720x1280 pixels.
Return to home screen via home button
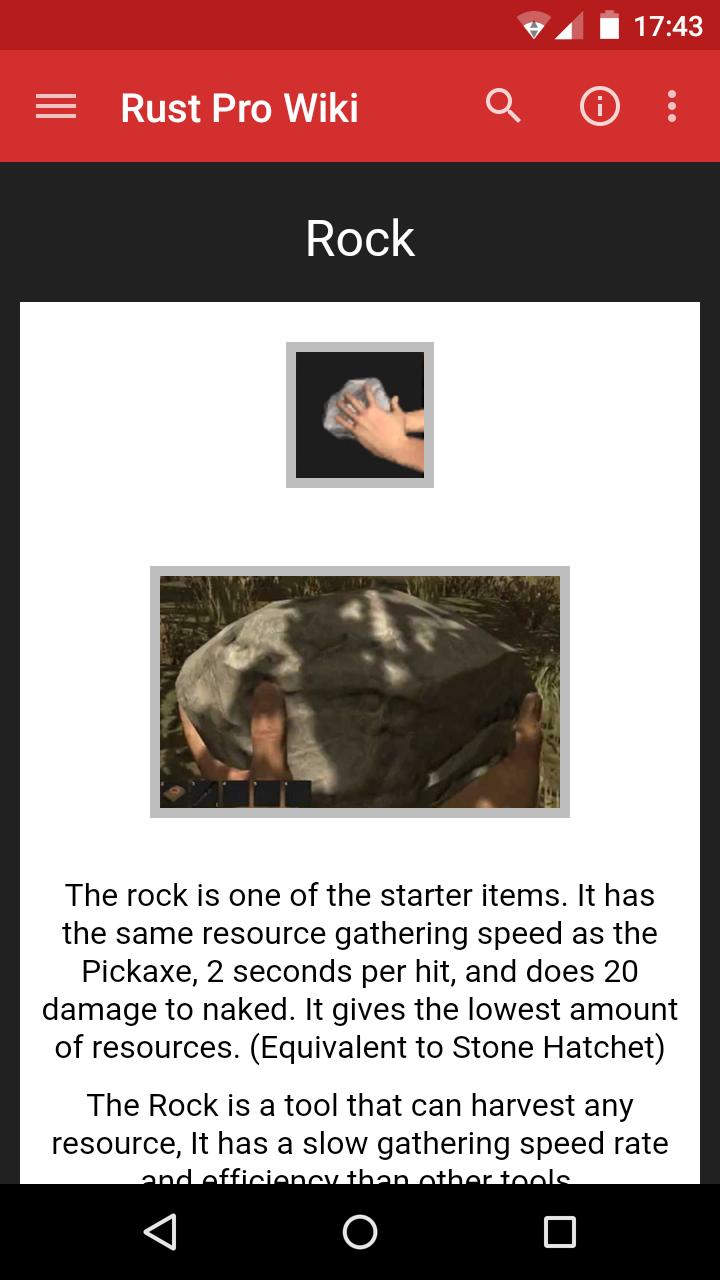[360, 1232]
